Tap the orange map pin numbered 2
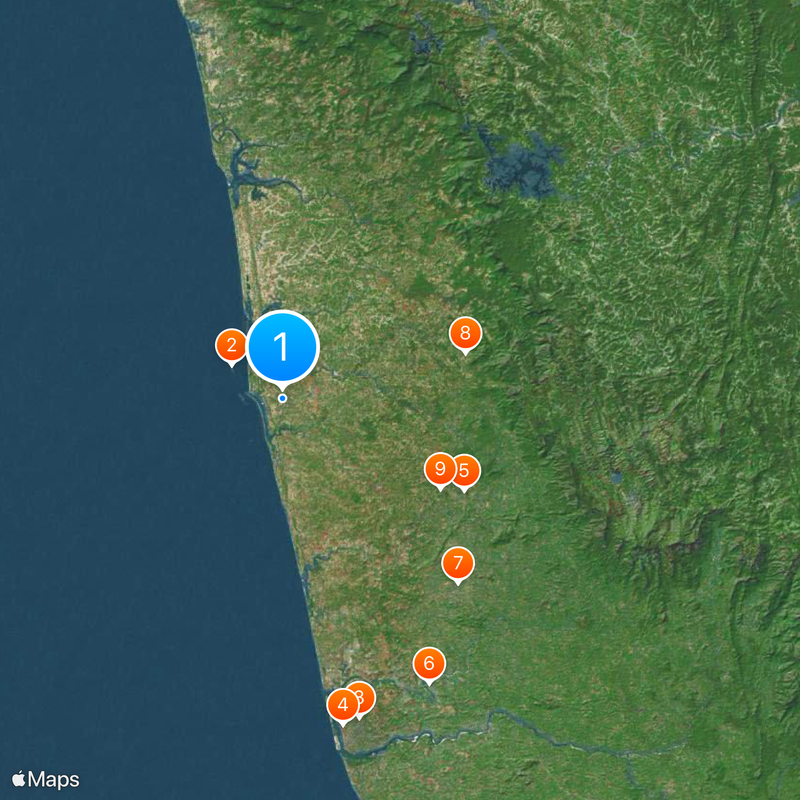 tap(232, 346)
